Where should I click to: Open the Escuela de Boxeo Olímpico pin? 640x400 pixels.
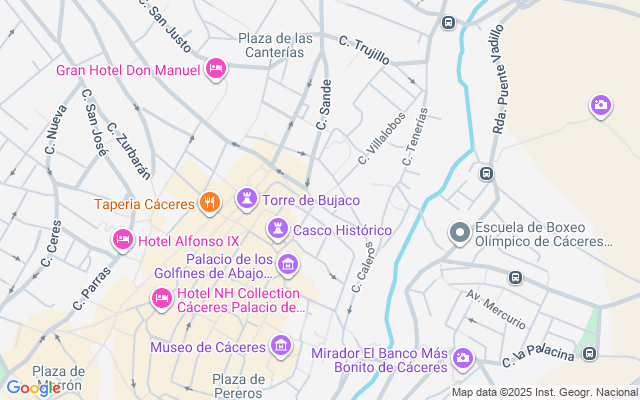(x=459, y=233)
